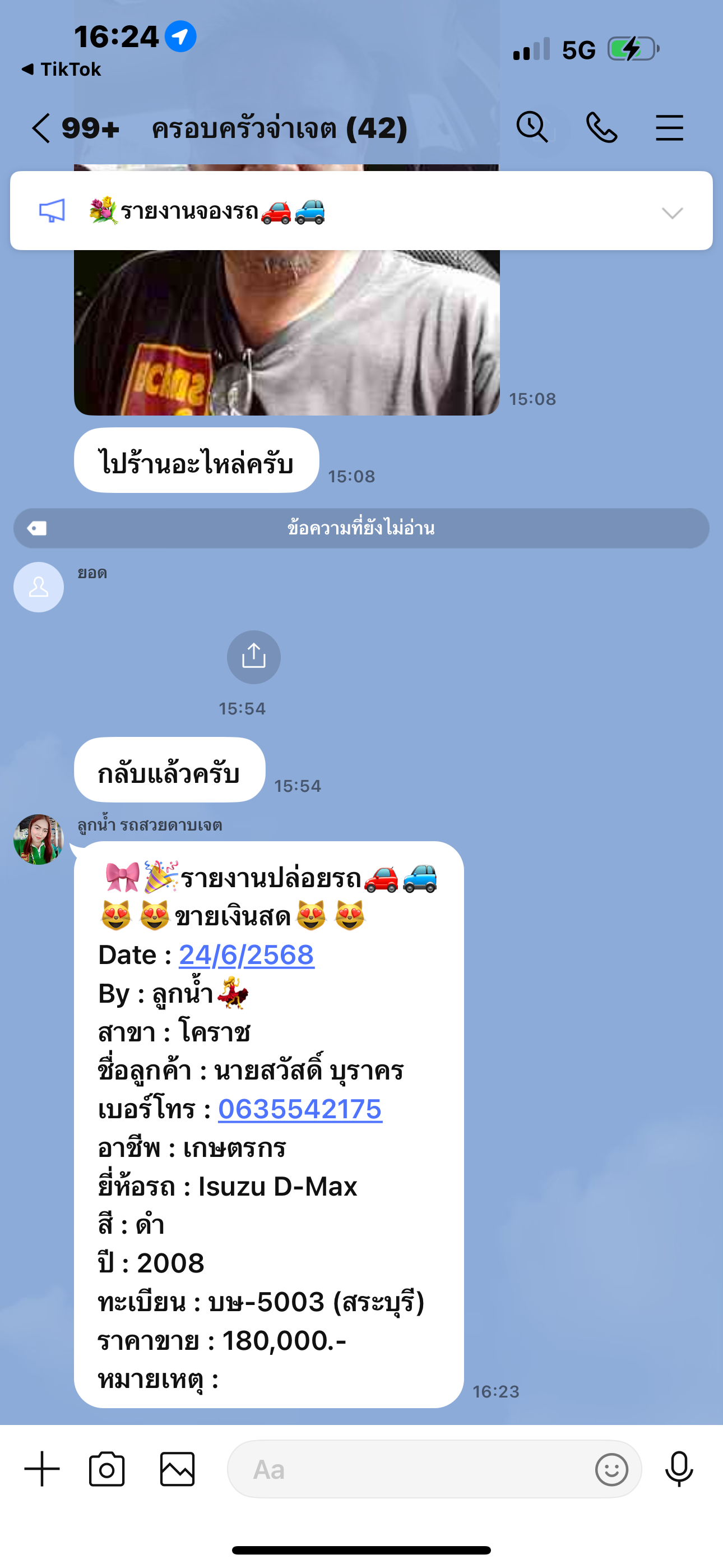Search within this chat
723x1568 pixels.
click(532, 128)
